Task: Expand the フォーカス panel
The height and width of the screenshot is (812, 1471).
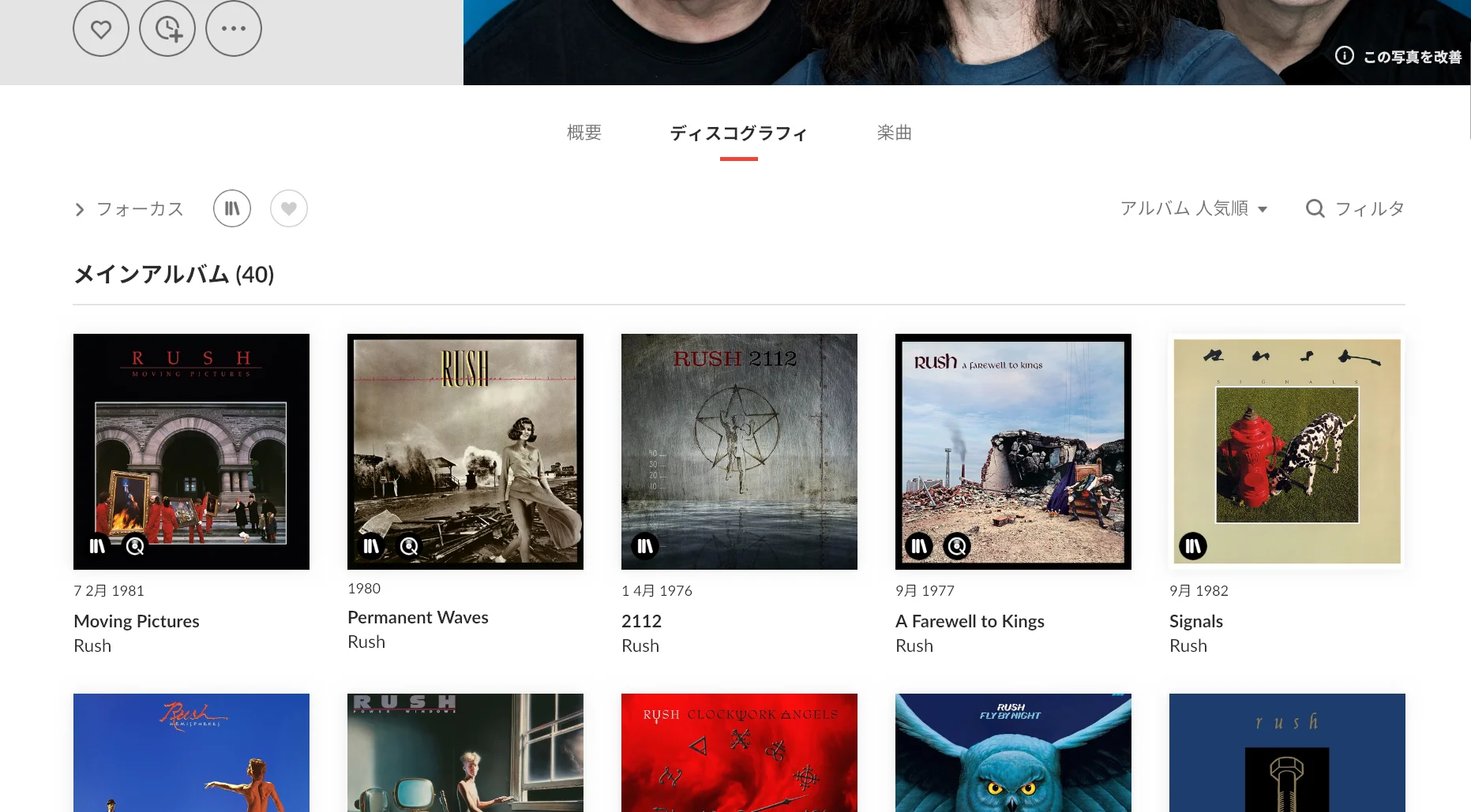Action: click(x=129, y=209)
